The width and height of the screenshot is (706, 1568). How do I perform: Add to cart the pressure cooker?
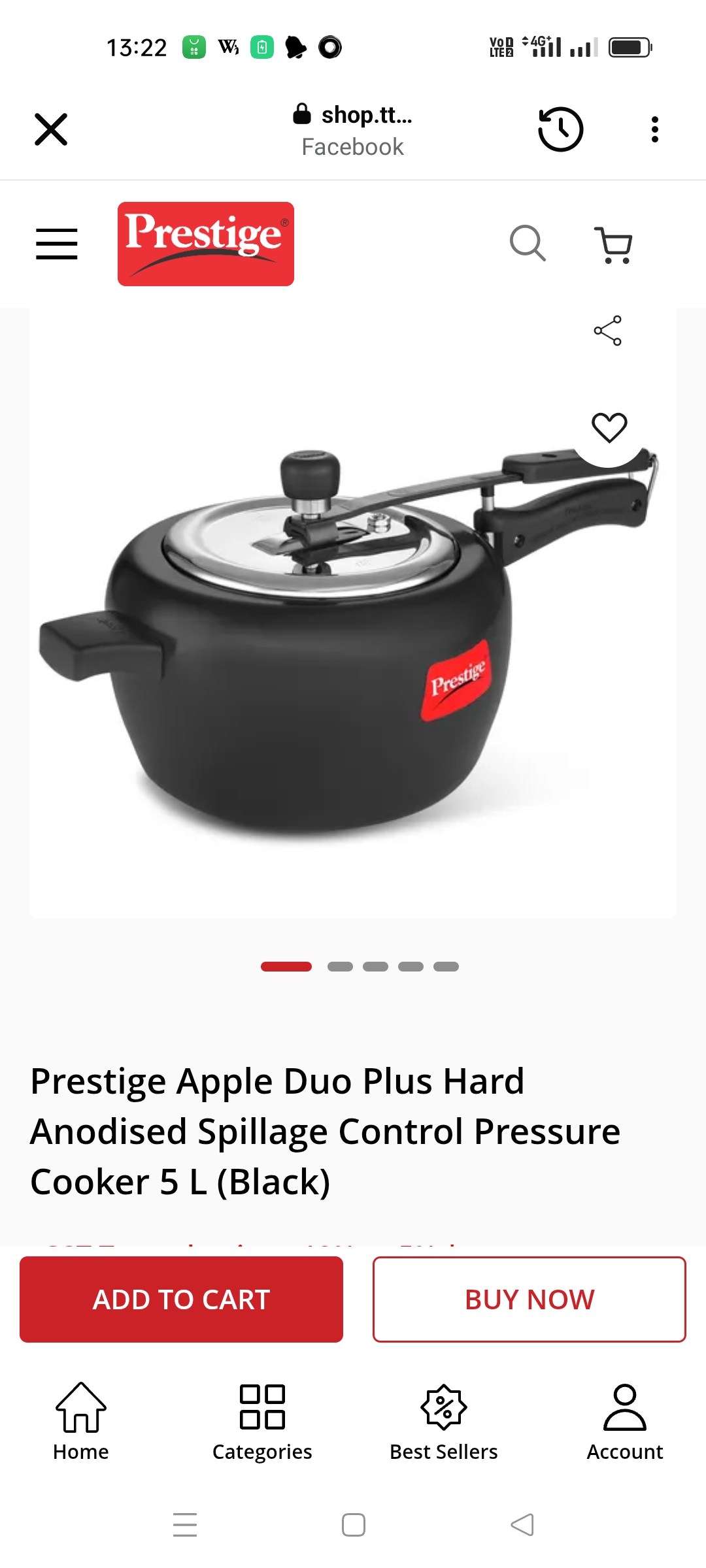click(x=181, y=1299)
